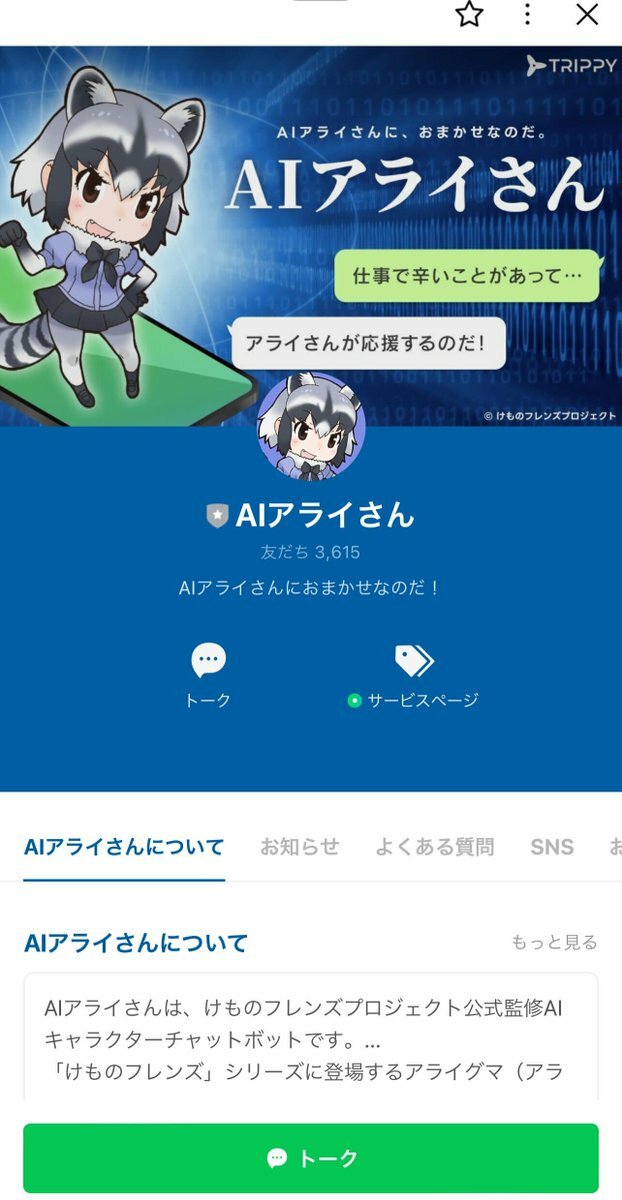Select the AIアライさんについて tab
The height and width of the screenshot is (1200, 622).
[x=124, y=847]
